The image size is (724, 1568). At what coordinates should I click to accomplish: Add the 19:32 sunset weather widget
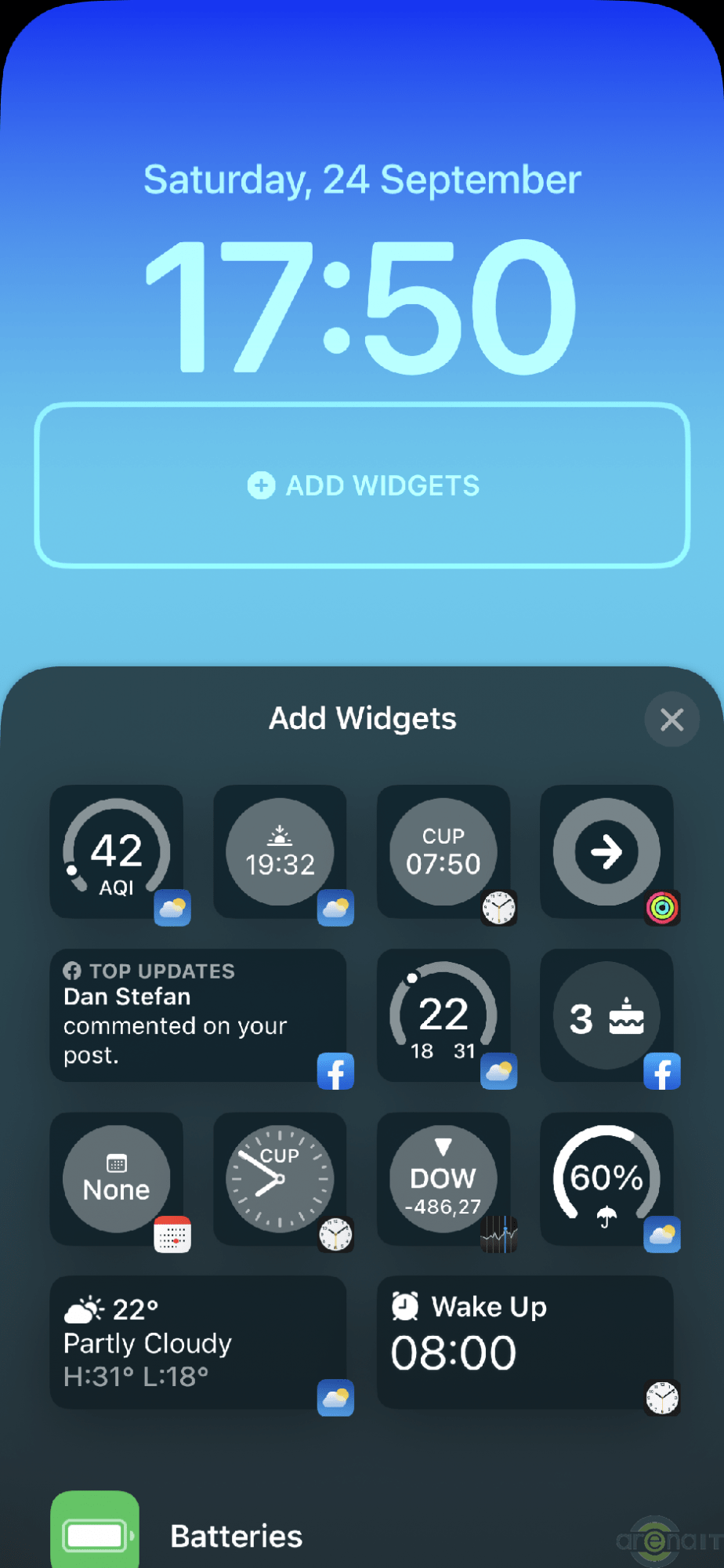[x=280, y=851]
